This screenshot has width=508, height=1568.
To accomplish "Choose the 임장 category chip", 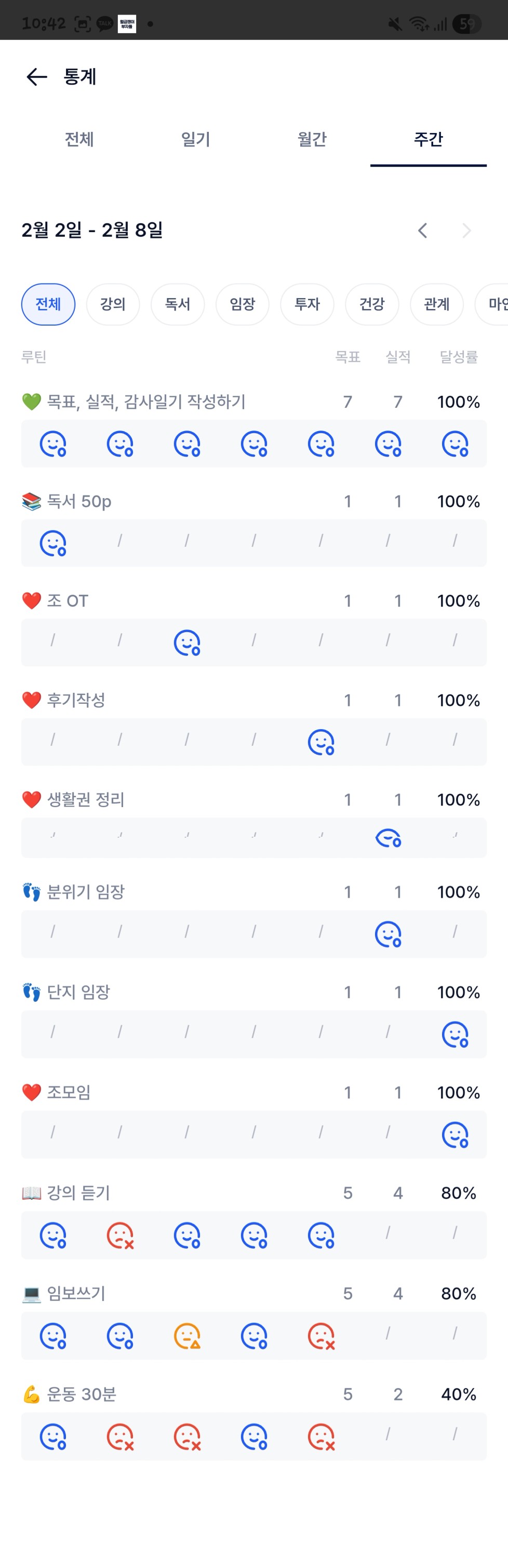I will [243, 304].
